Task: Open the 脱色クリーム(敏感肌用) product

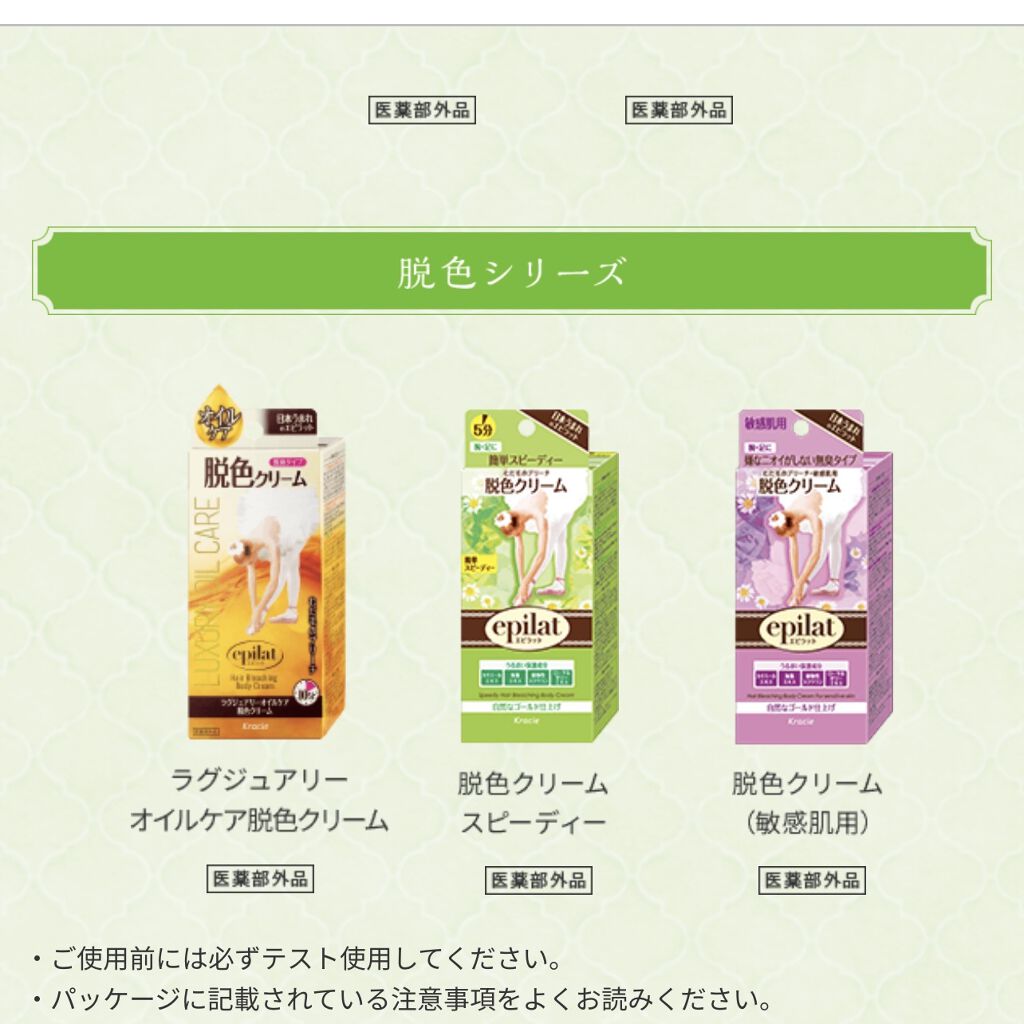Action: [x=813, y=576]
